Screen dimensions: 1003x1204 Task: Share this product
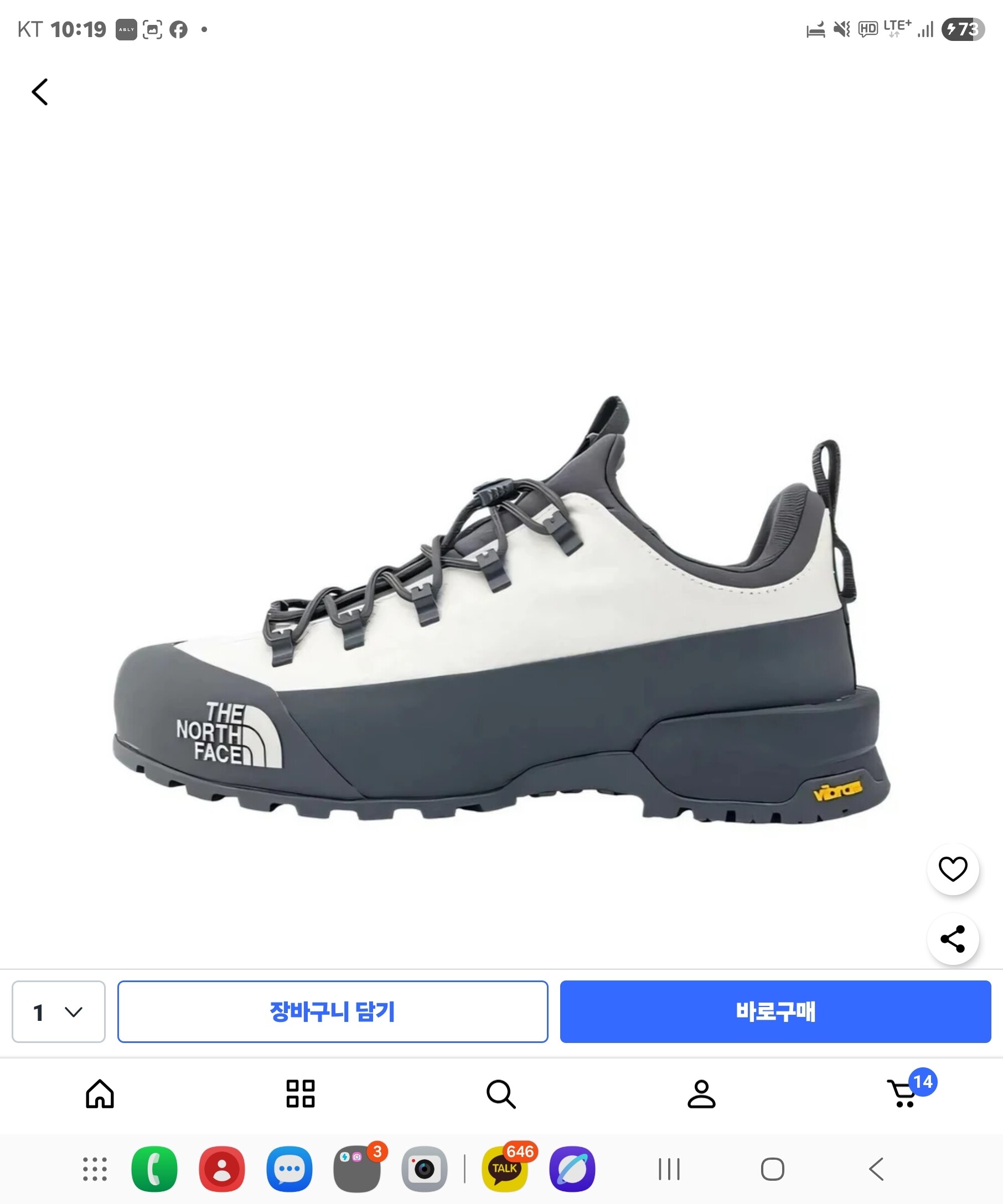(953, 939)
